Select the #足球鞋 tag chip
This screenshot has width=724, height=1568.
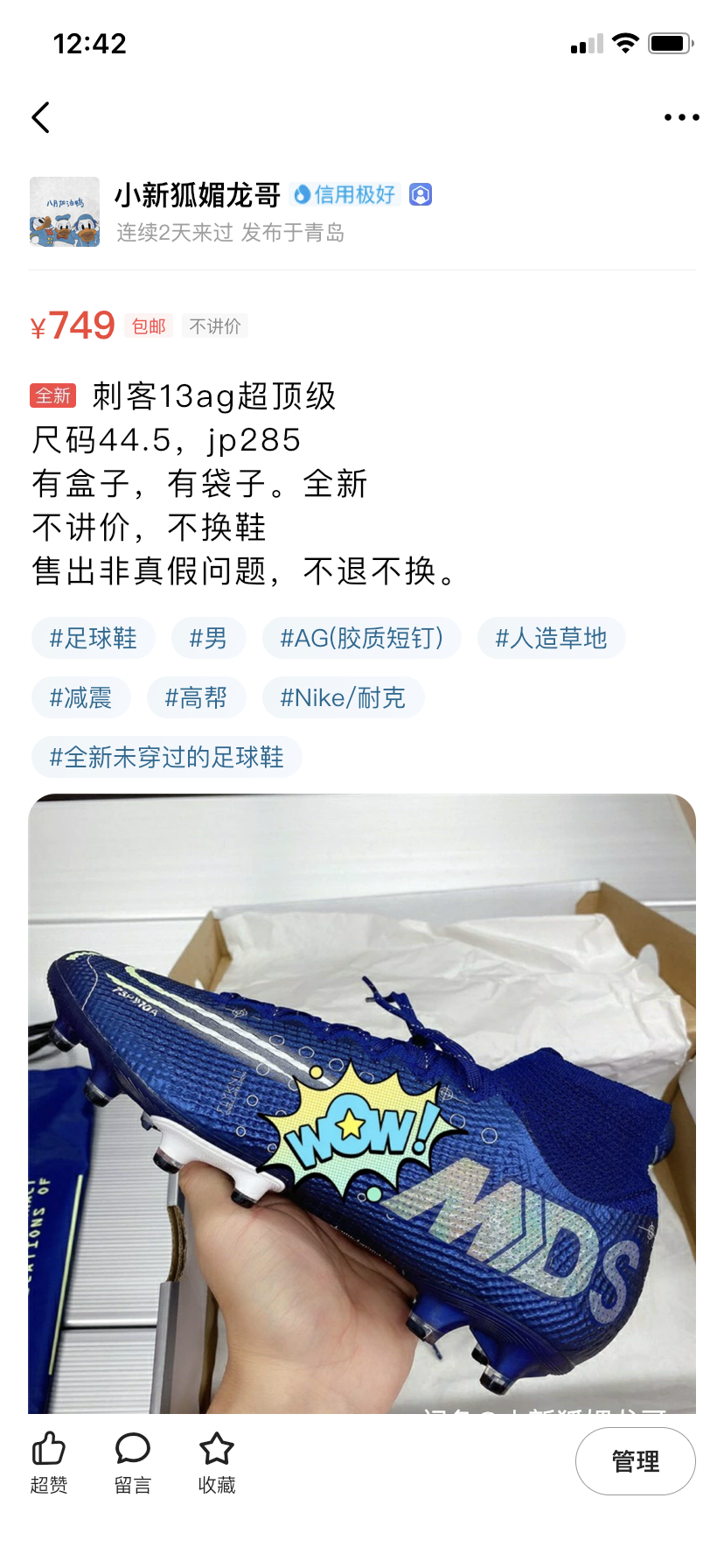tap(94, 638)
